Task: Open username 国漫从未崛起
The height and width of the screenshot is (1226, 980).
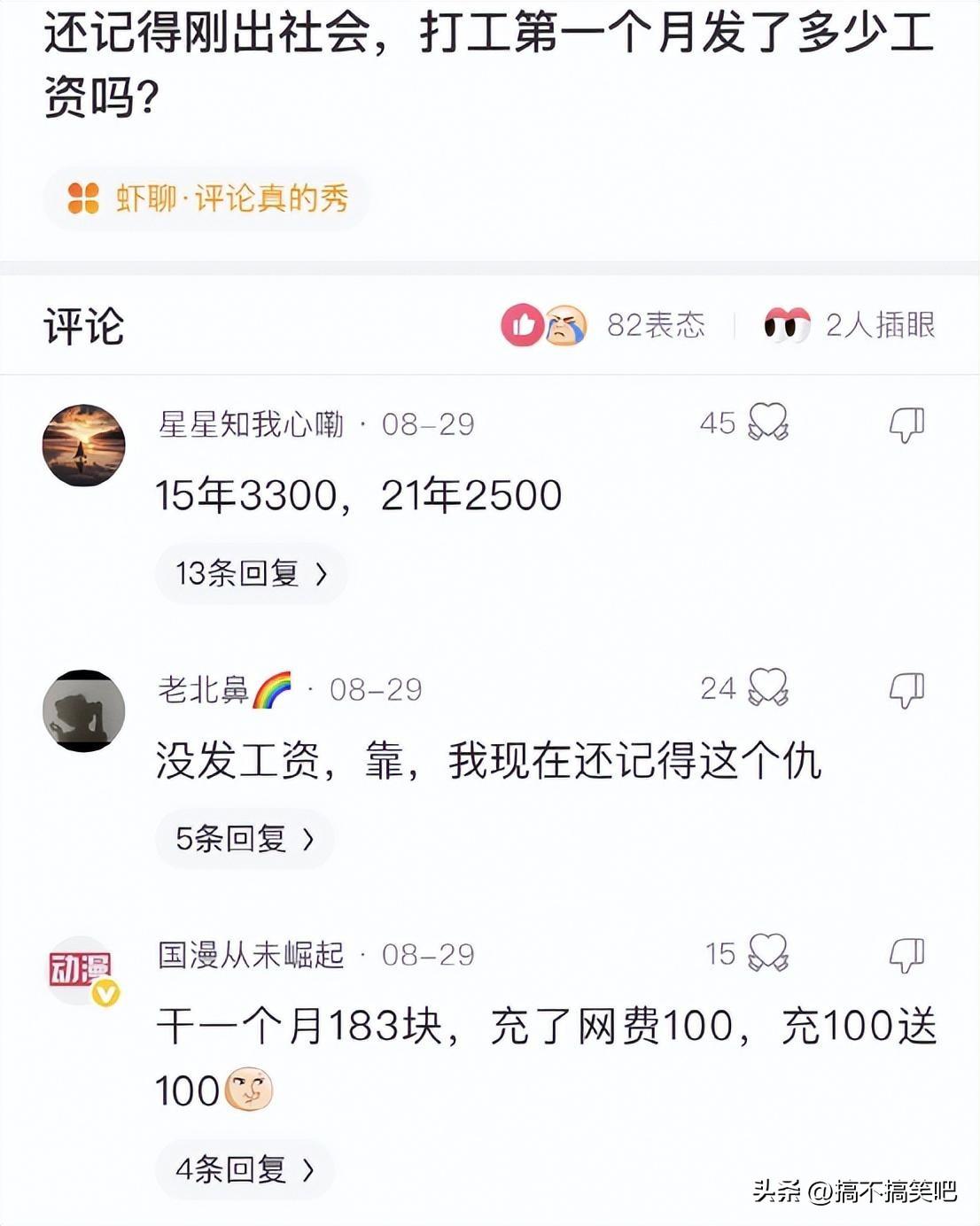Action: (251, 954)
